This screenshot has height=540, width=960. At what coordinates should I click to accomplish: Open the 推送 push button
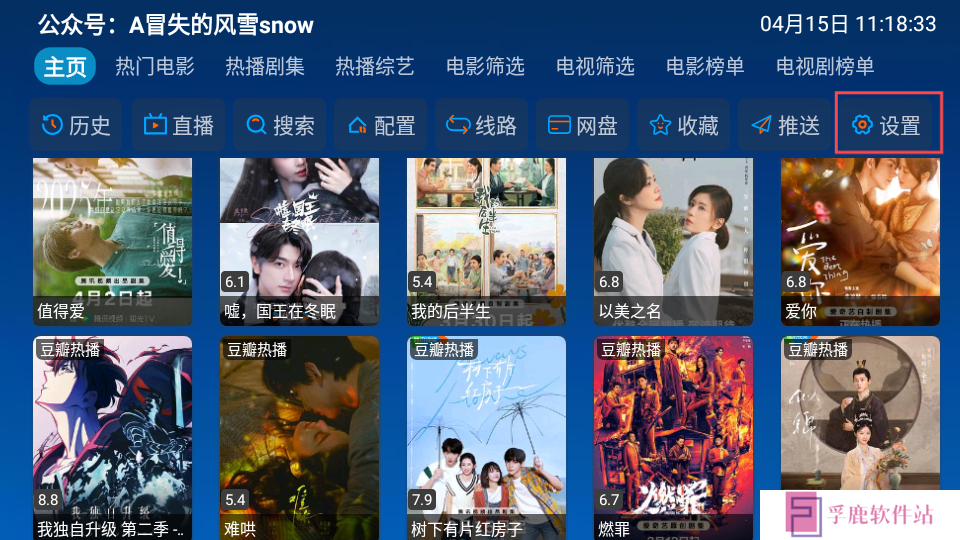point(785,125)
